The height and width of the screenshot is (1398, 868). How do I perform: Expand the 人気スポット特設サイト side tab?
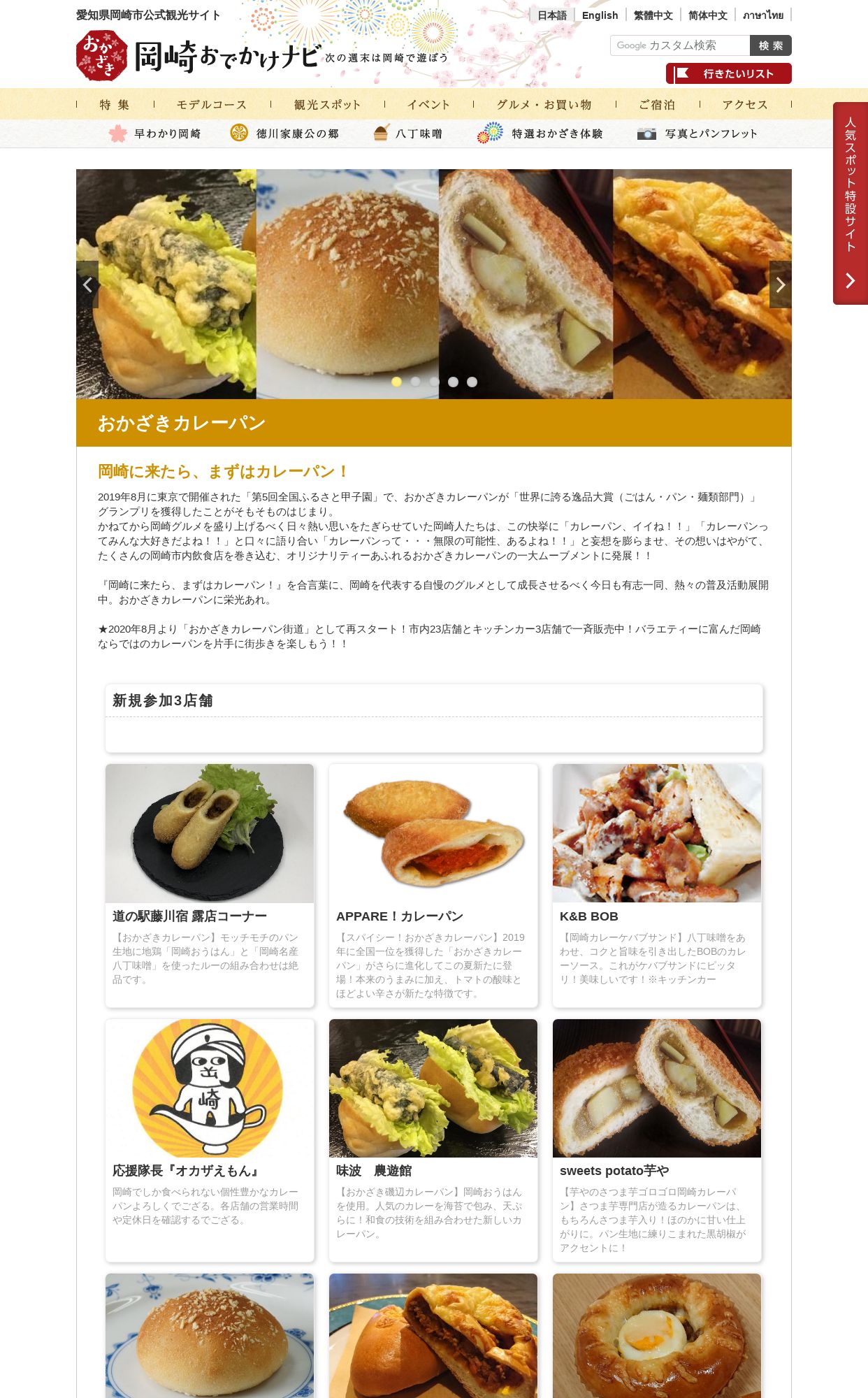coord(851,203)
